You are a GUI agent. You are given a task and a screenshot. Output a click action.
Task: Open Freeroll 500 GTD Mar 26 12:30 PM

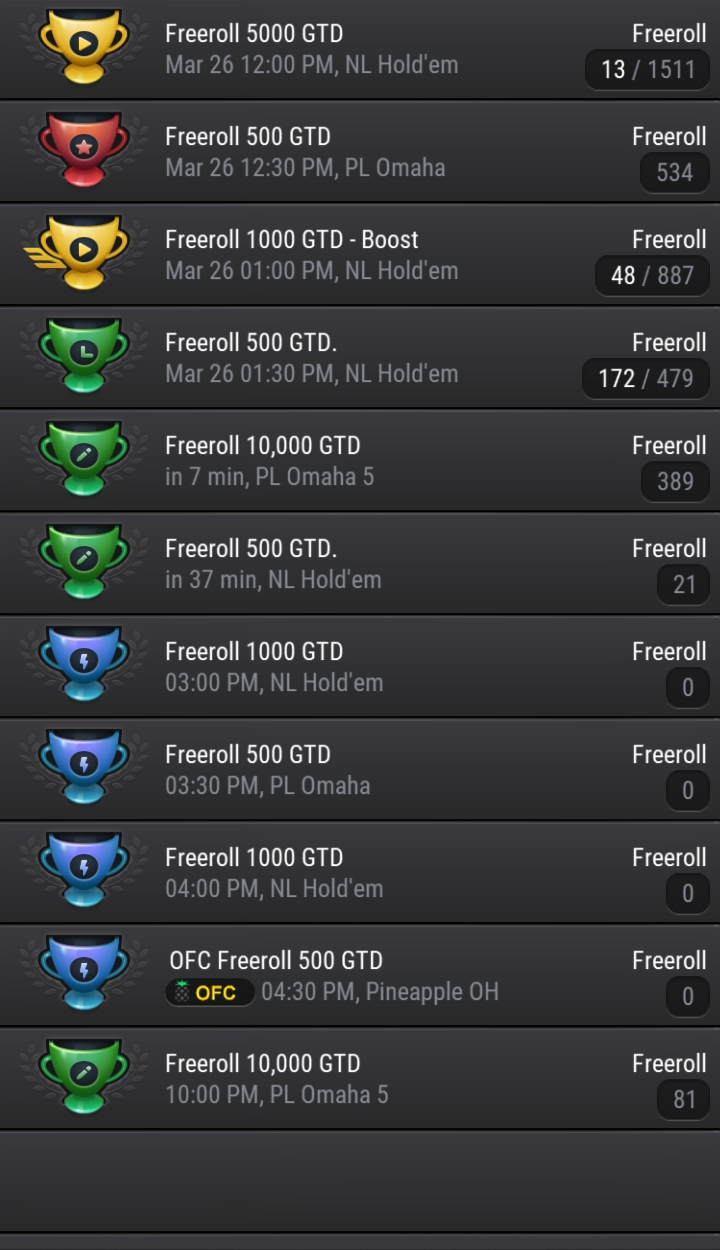click(360, 152)
